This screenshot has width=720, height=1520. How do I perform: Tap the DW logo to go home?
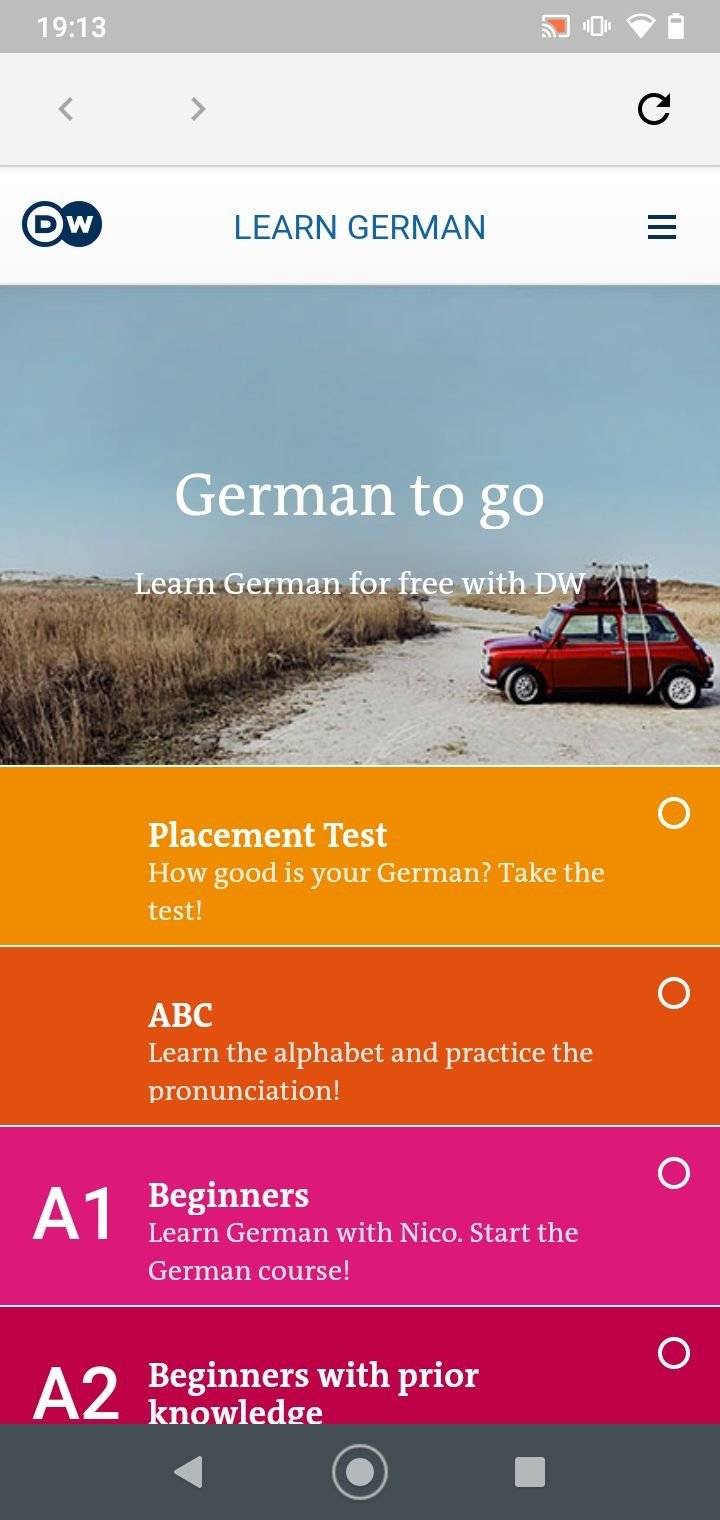[62, 225]
